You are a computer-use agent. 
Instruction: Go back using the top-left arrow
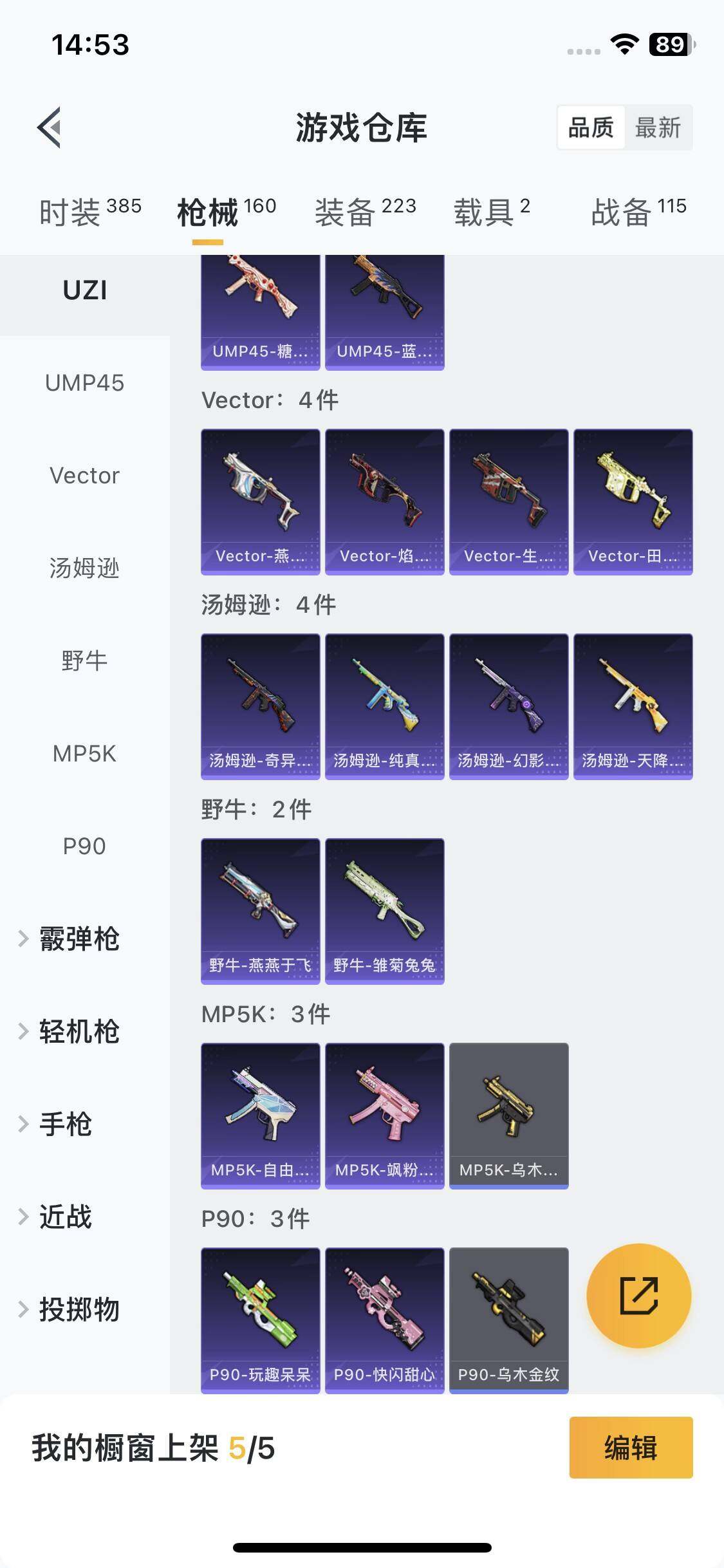50,127
